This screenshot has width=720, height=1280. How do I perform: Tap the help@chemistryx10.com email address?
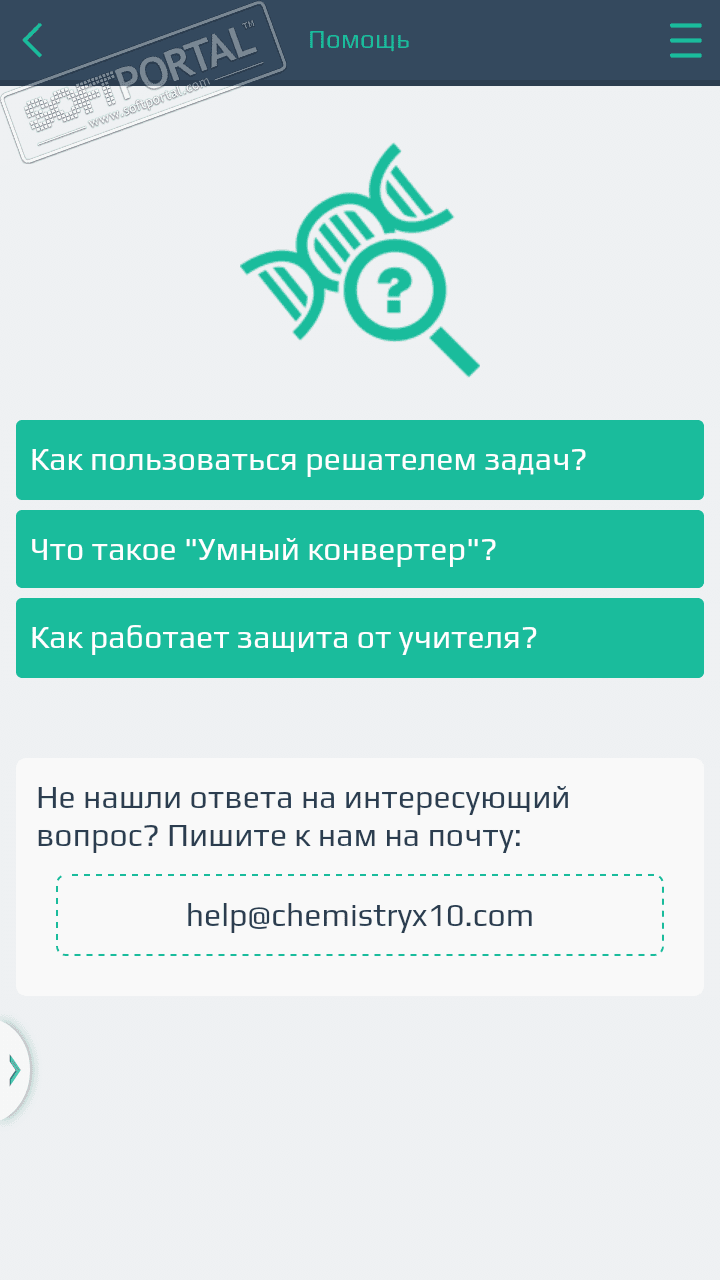pyautogui.click(x=360, y=915)
